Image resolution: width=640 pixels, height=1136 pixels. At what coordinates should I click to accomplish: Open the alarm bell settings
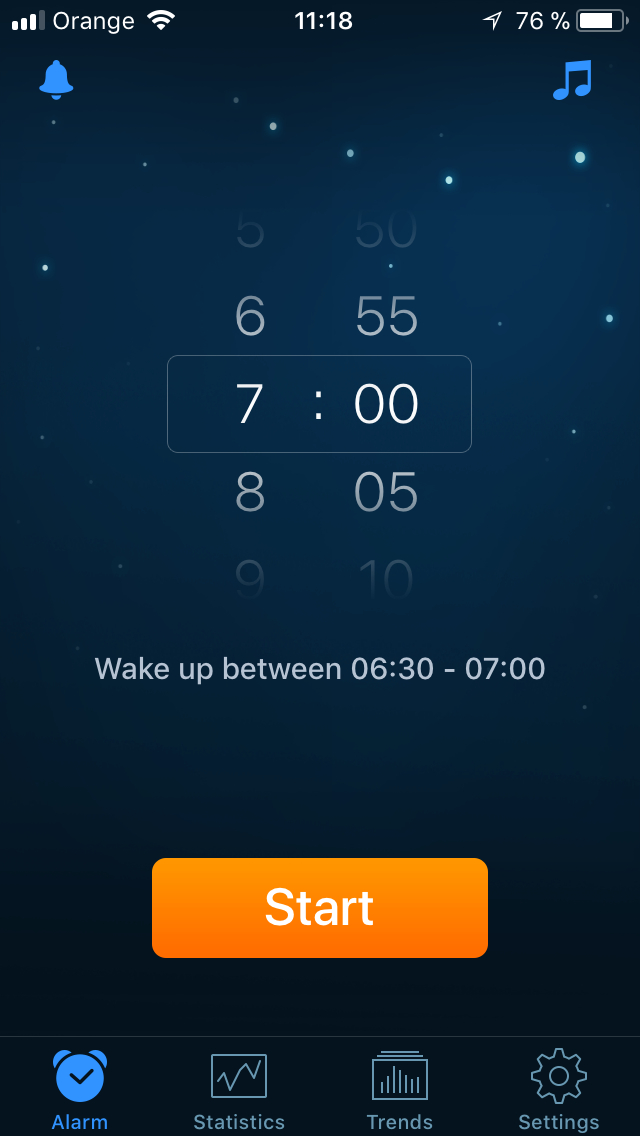click(x=56, y=80)
